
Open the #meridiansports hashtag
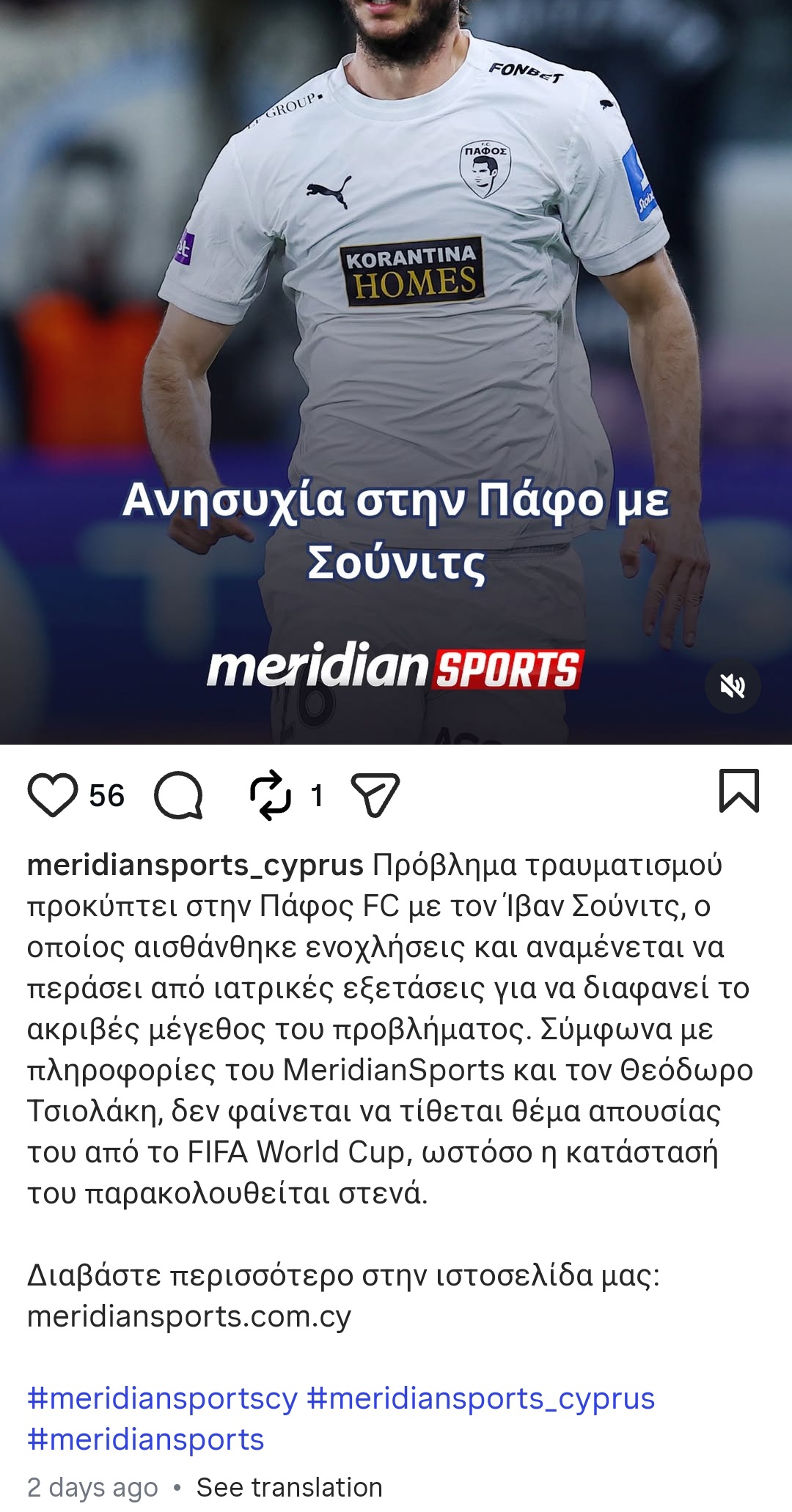145,1439
